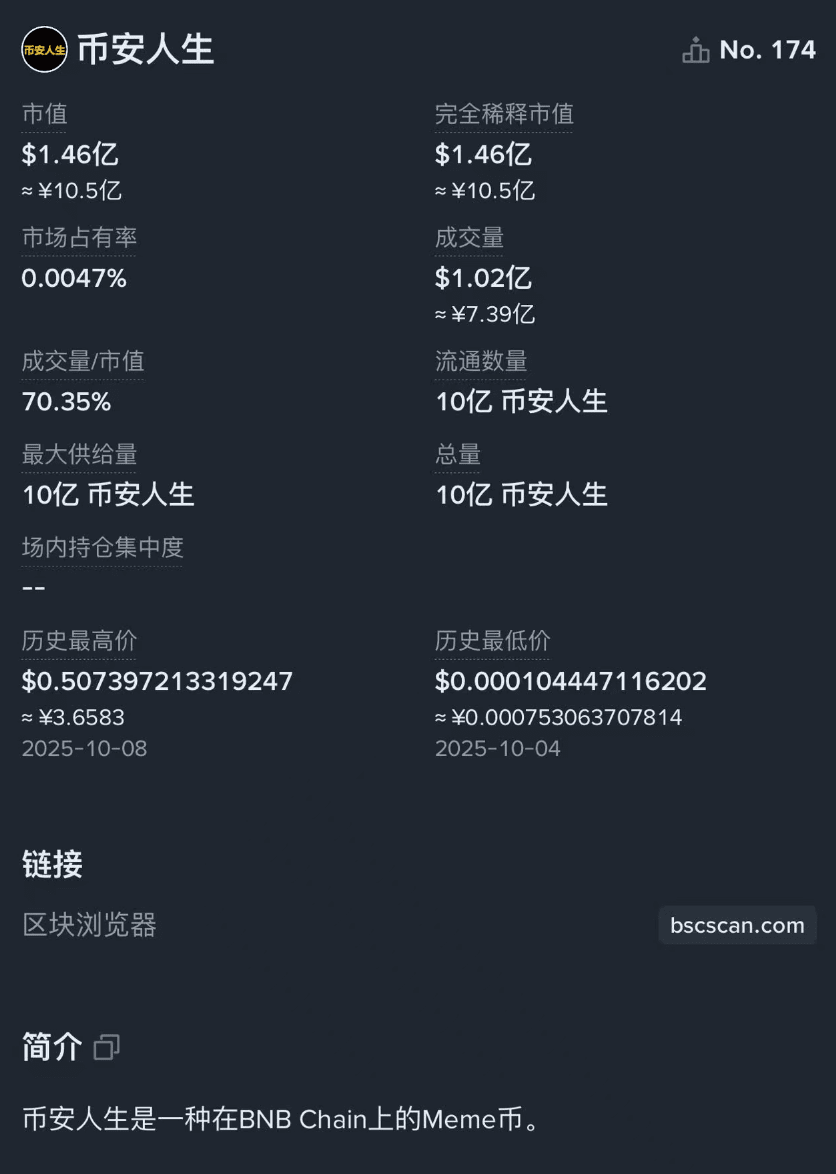Show the explanation for 市值
This screenshot has width=836, height=1174.
point(44,115)
